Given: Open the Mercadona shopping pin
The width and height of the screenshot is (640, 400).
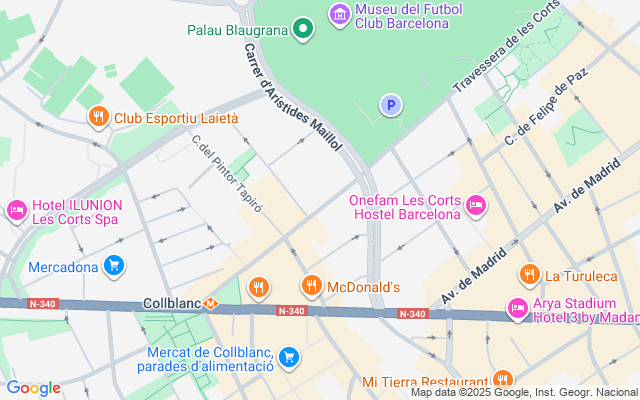Looking at the screenshot, I should 115,266.
